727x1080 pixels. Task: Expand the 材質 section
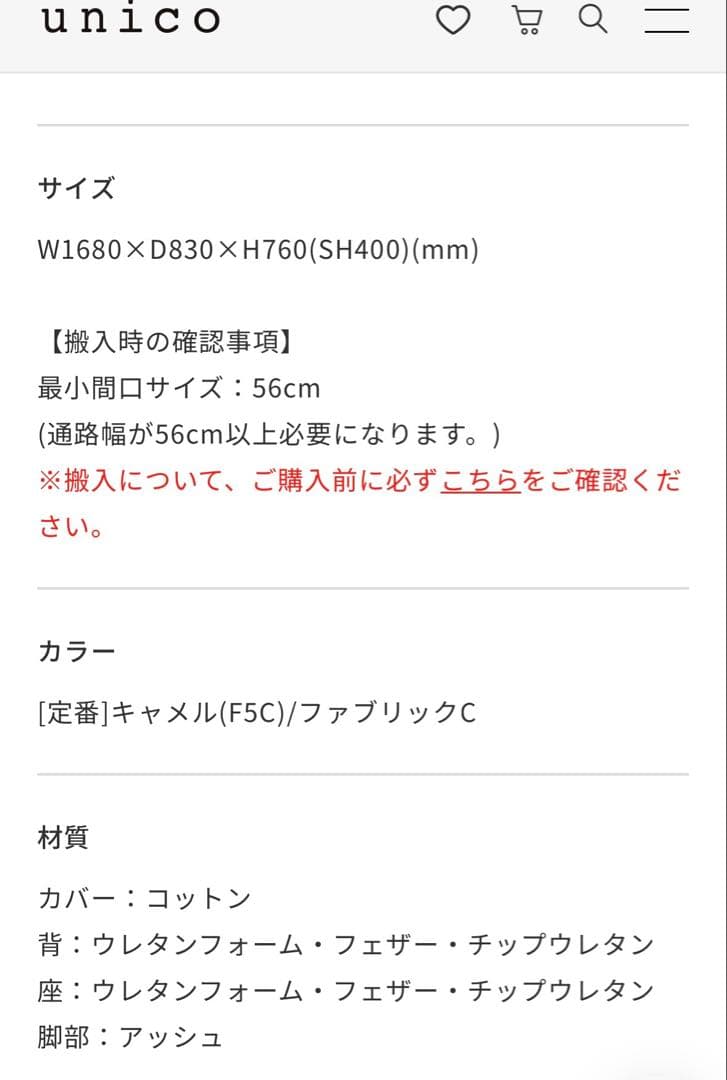63,838
